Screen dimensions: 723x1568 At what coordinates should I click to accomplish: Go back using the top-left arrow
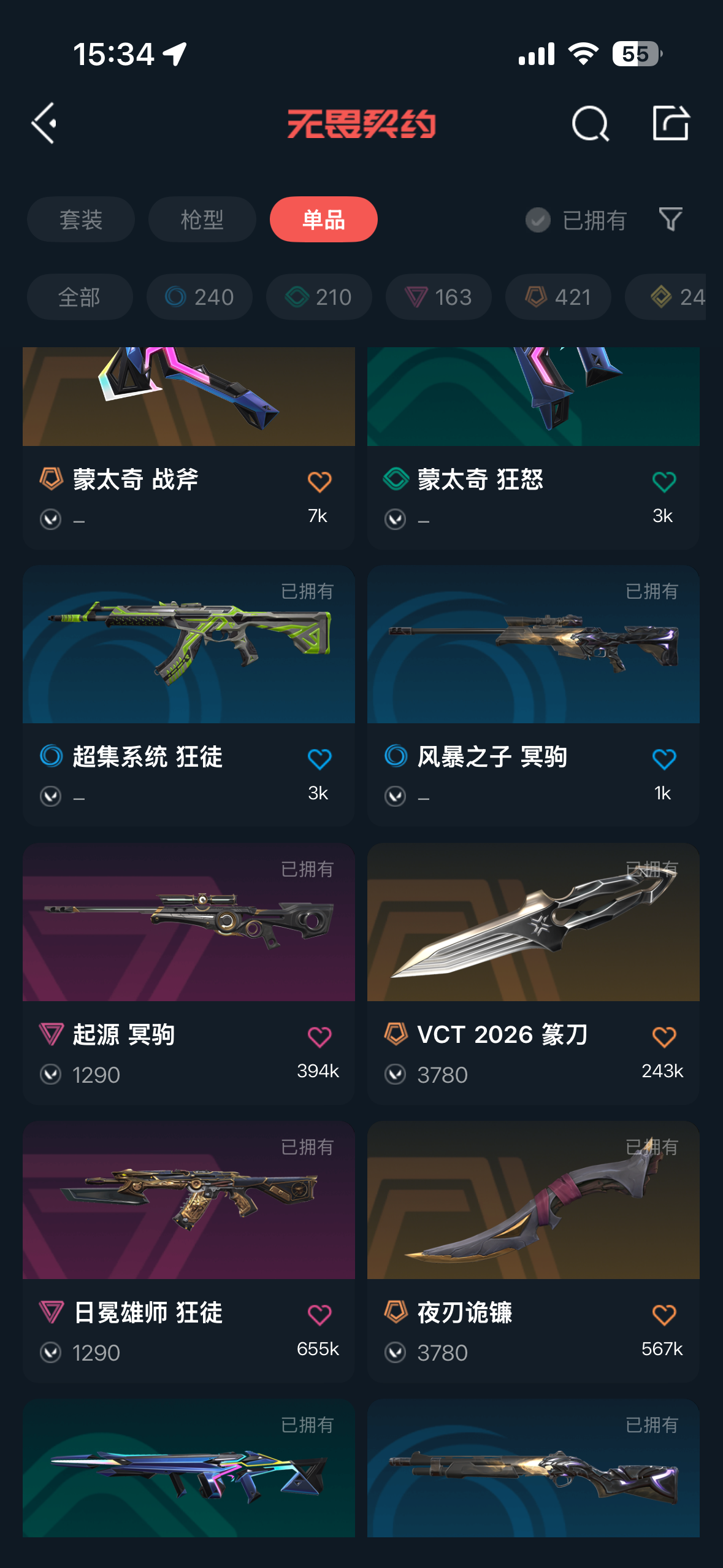44,123
